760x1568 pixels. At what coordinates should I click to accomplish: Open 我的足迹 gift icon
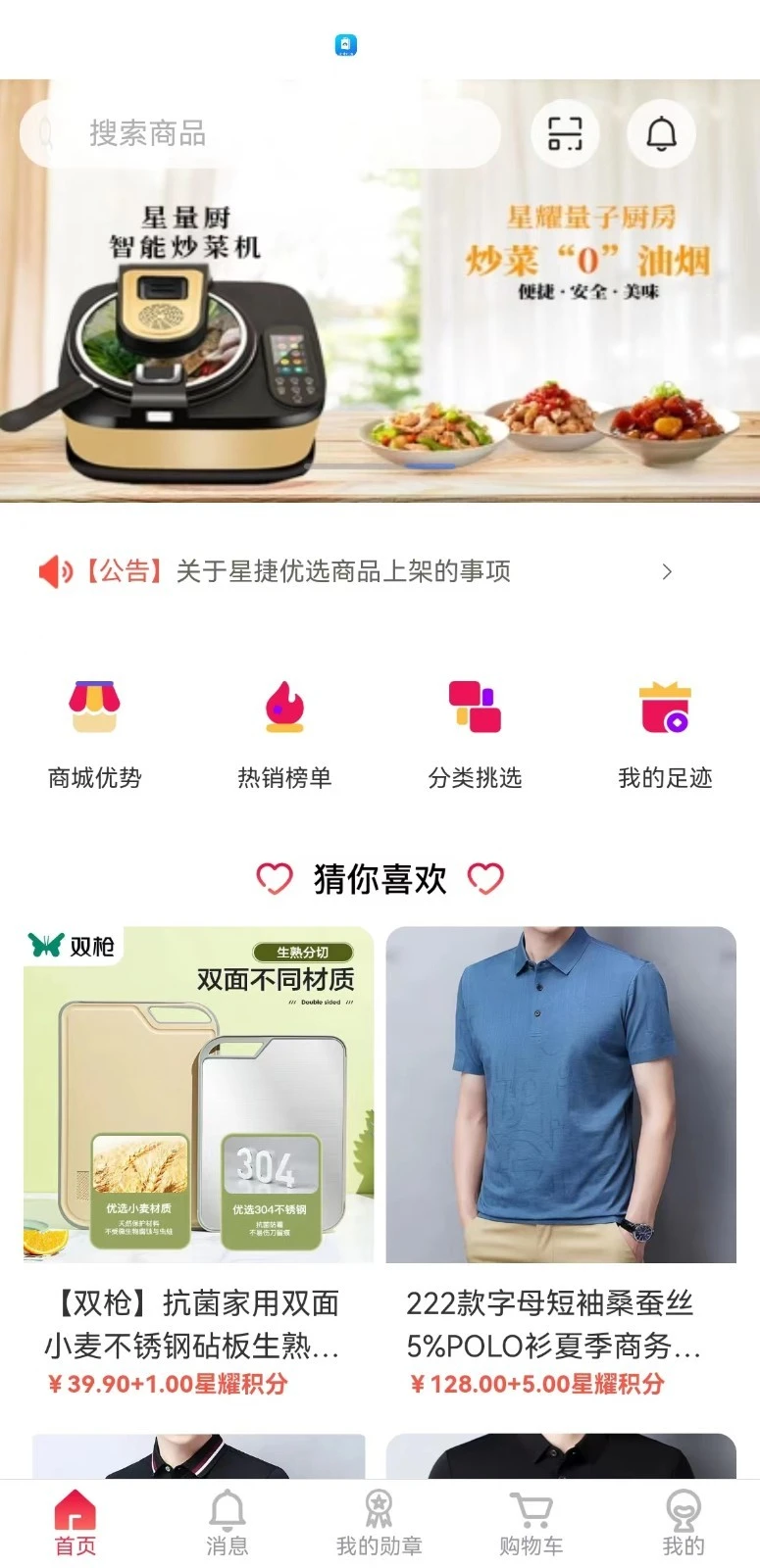665,709
